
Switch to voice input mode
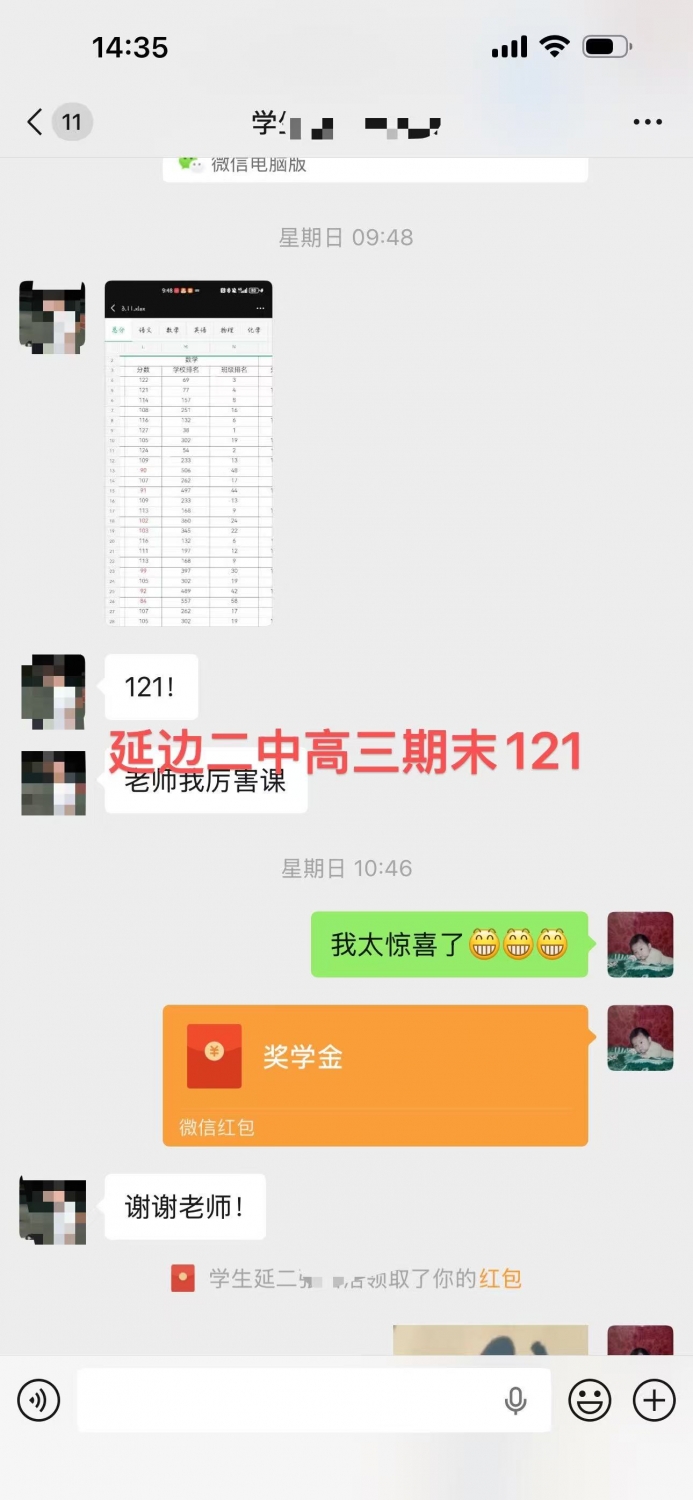(39, 1401)
